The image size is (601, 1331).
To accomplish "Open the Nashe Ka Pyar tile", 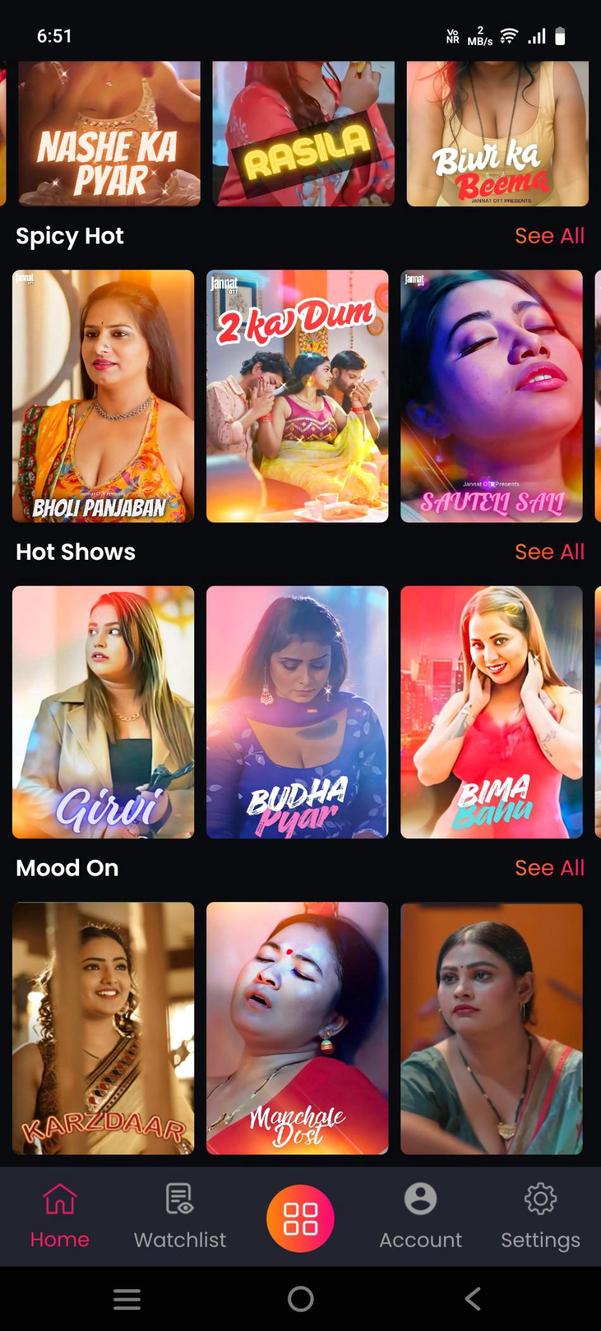I will (109, 133).
